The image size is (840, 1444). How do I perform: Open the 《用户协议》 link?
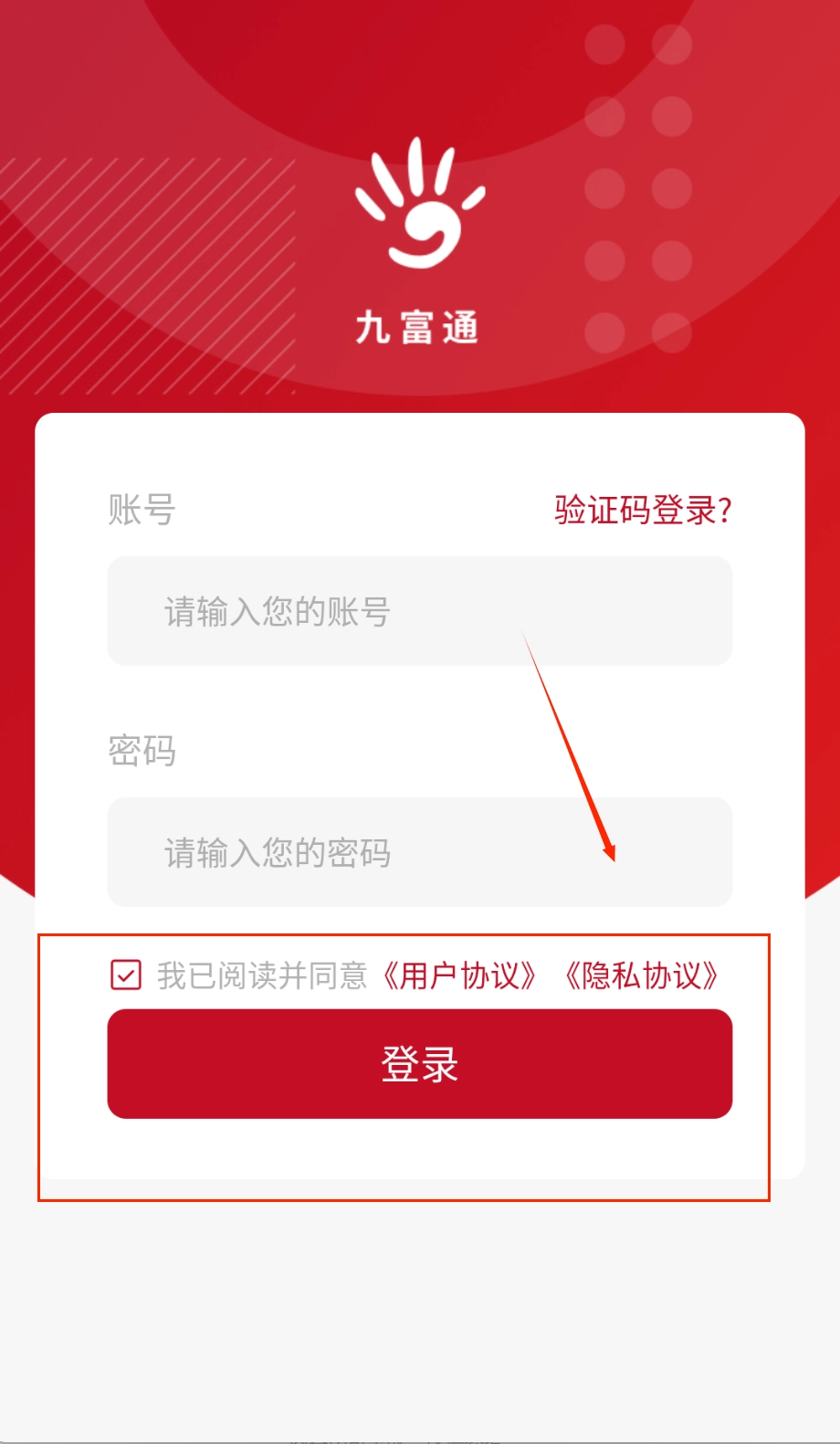coord(459,976)
